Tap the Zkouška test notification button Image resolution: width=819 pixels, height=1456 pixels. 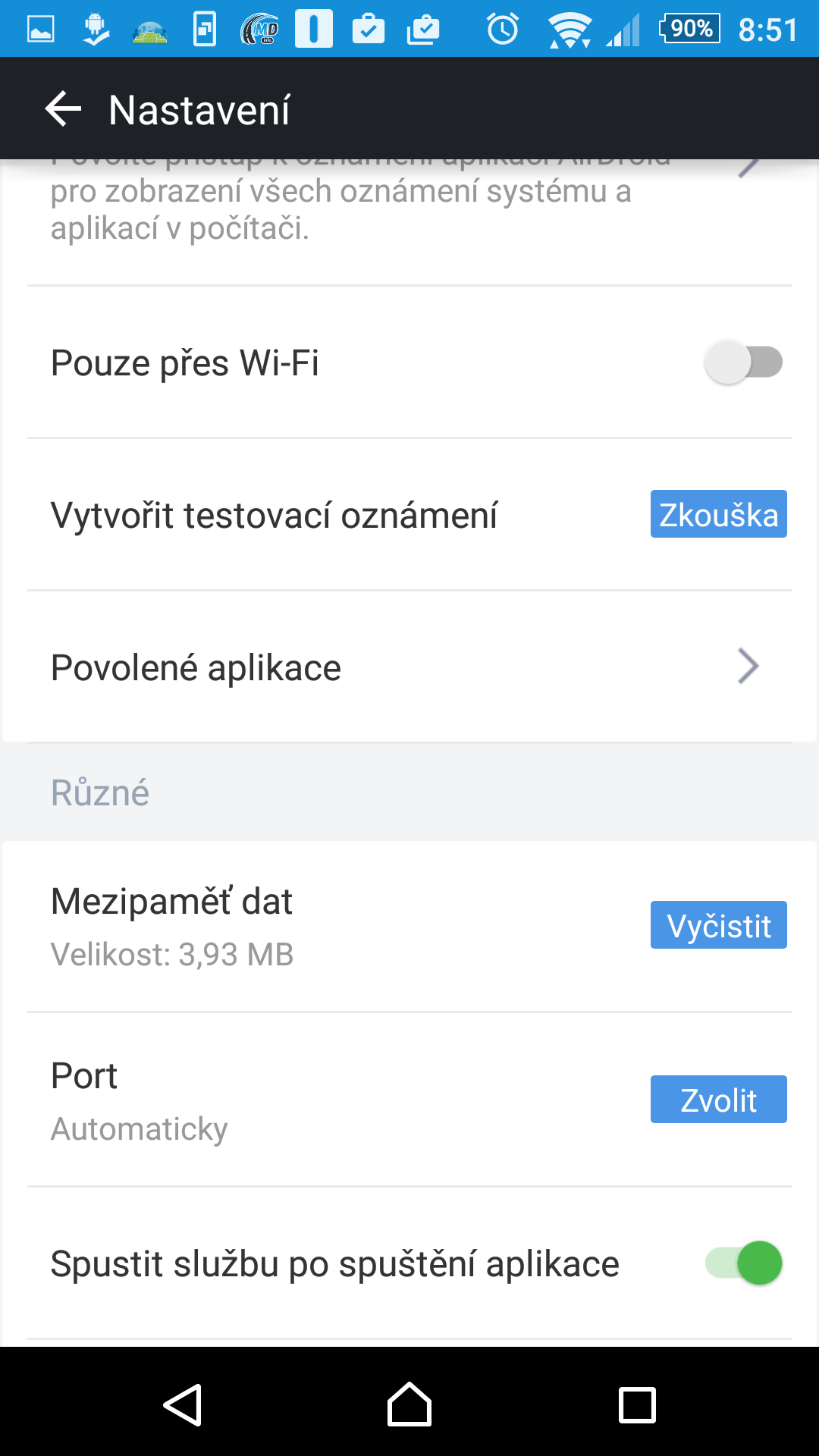coord(718,514)
